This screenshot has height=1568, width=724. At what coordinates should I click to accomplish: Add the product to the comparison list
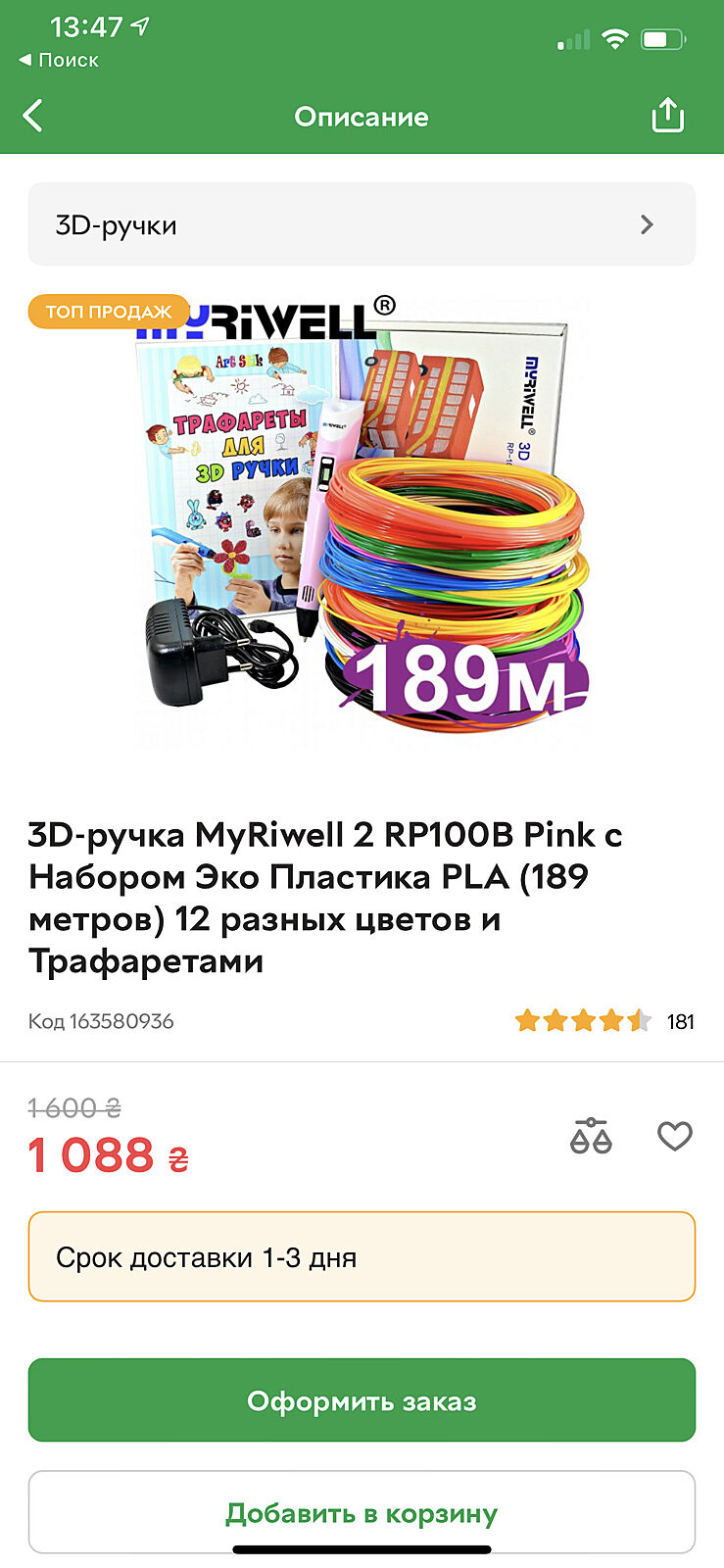[591, 1136]
